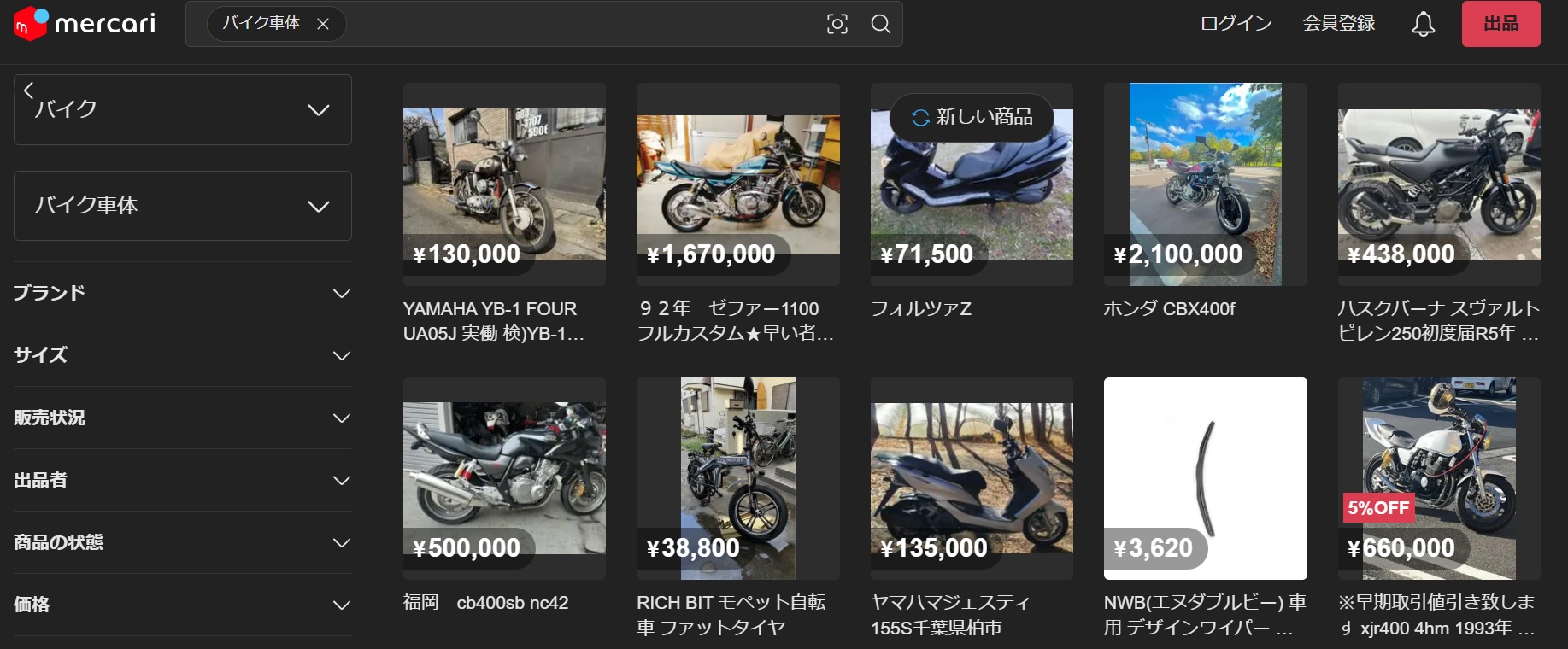Viewport: 1568px width, 649px height.
Task: Open image search camera icon
Action: (x=837, y=24)
